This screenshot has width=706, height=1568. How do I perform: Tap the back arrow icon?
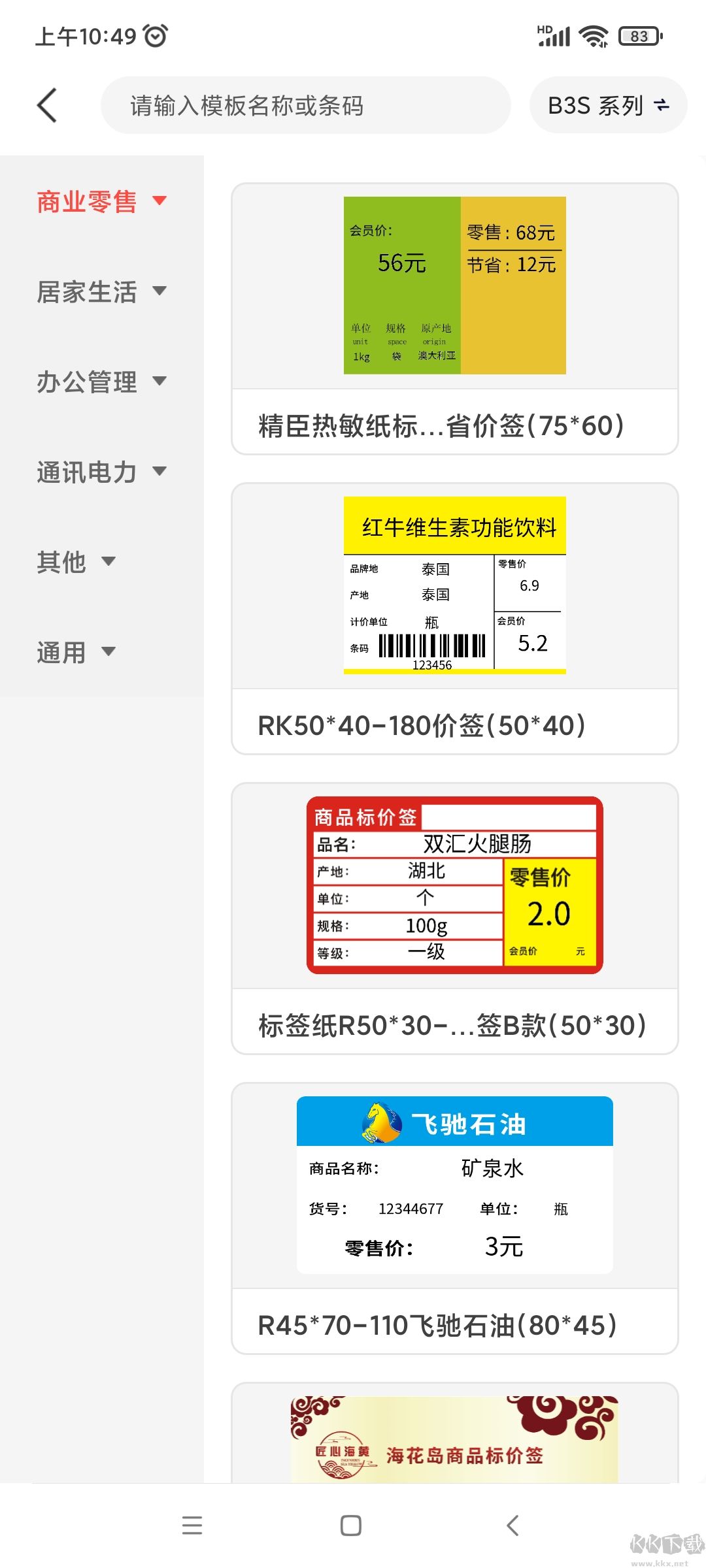[x=46, y=105]
